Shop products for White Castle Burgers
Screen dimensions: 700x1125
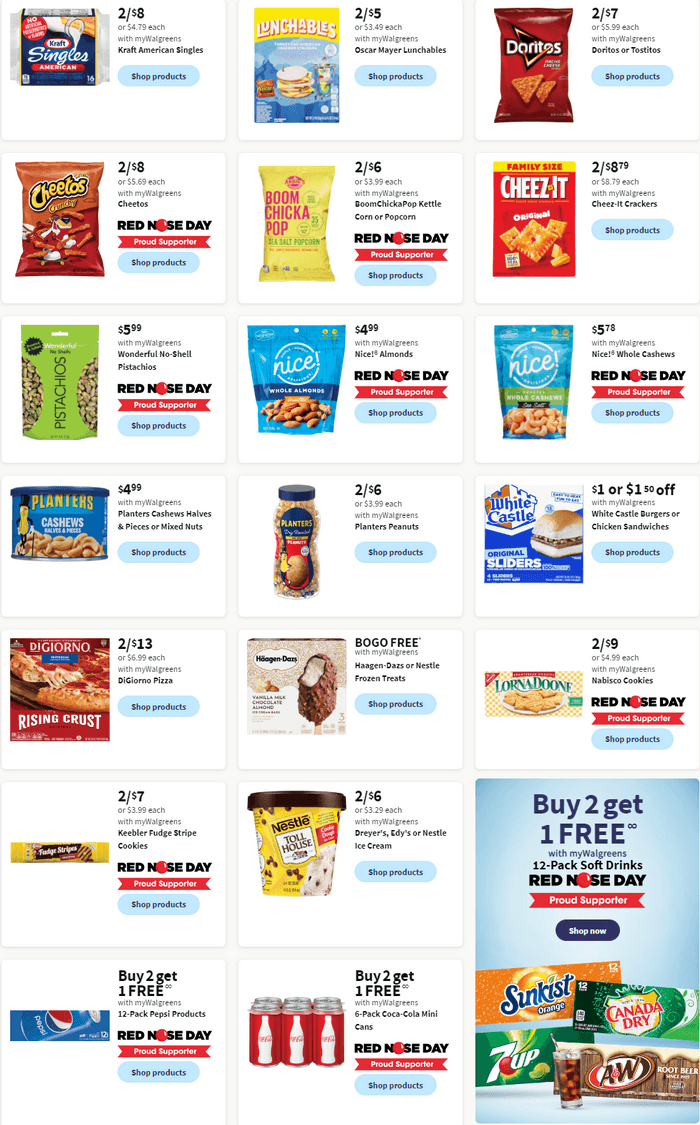pyautogui.click(x=632, y=552)
